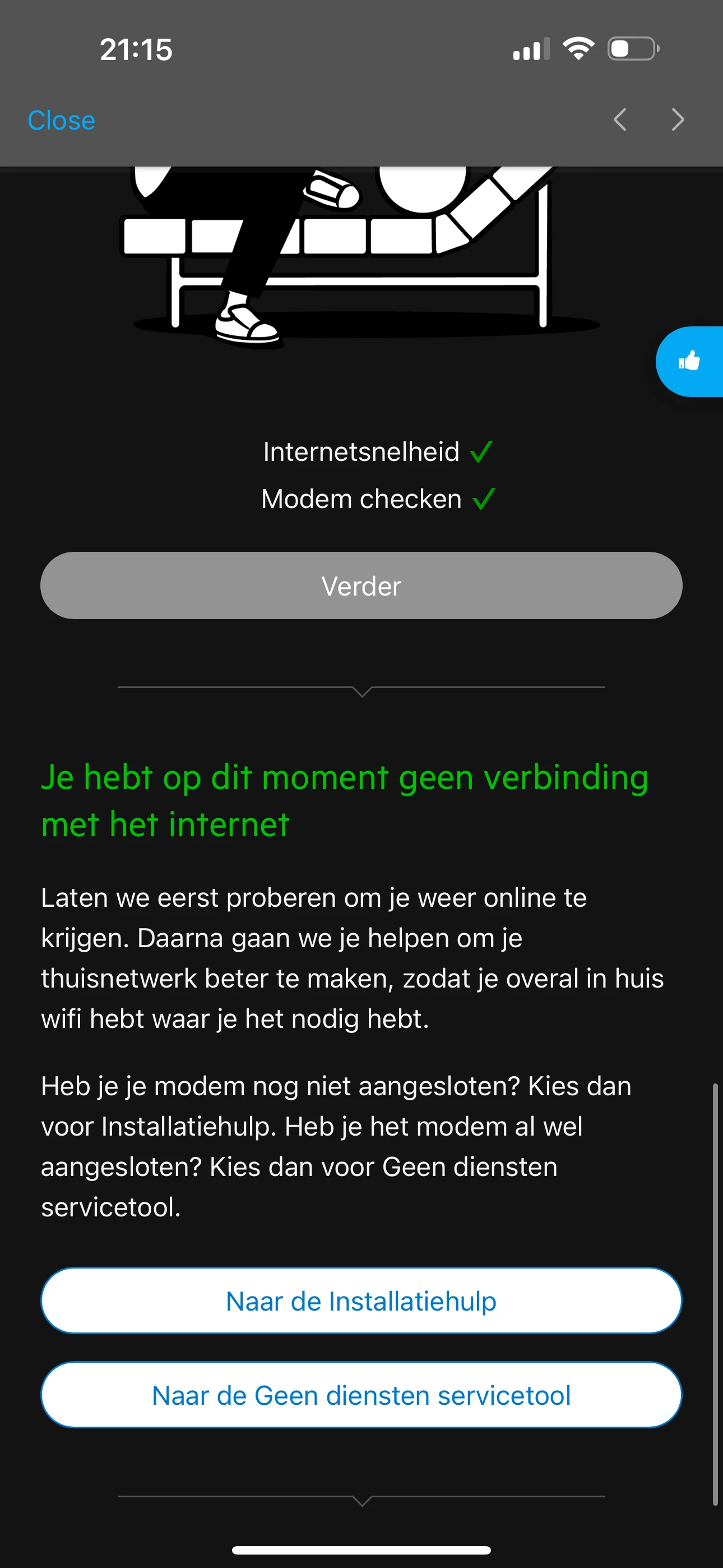Close the in-app browser view
Image resolution: width=723 pixels, height=1568 pixels.
click(62, 120)
